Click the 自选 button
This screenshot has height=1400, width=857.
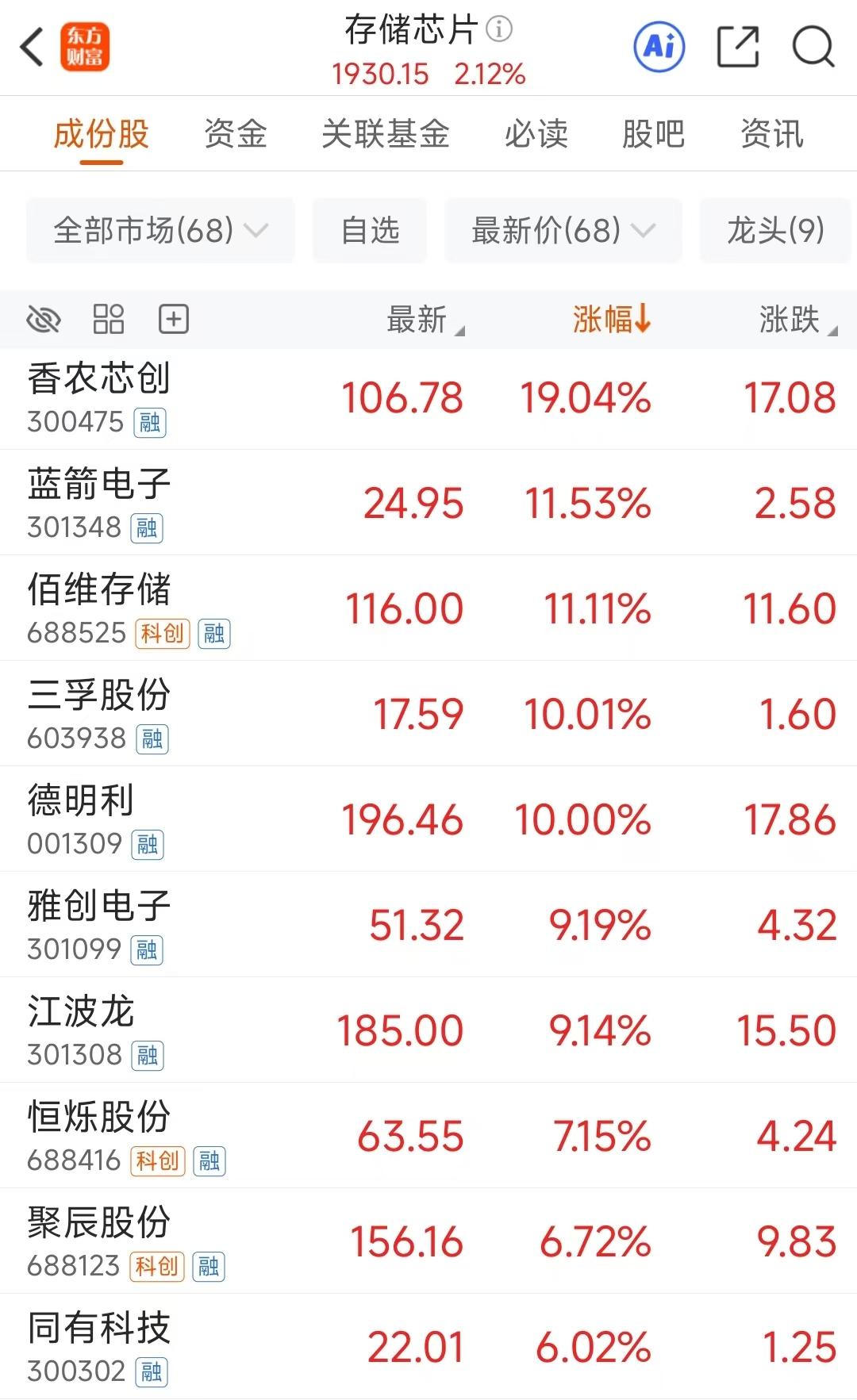click(x=369, y=231)
